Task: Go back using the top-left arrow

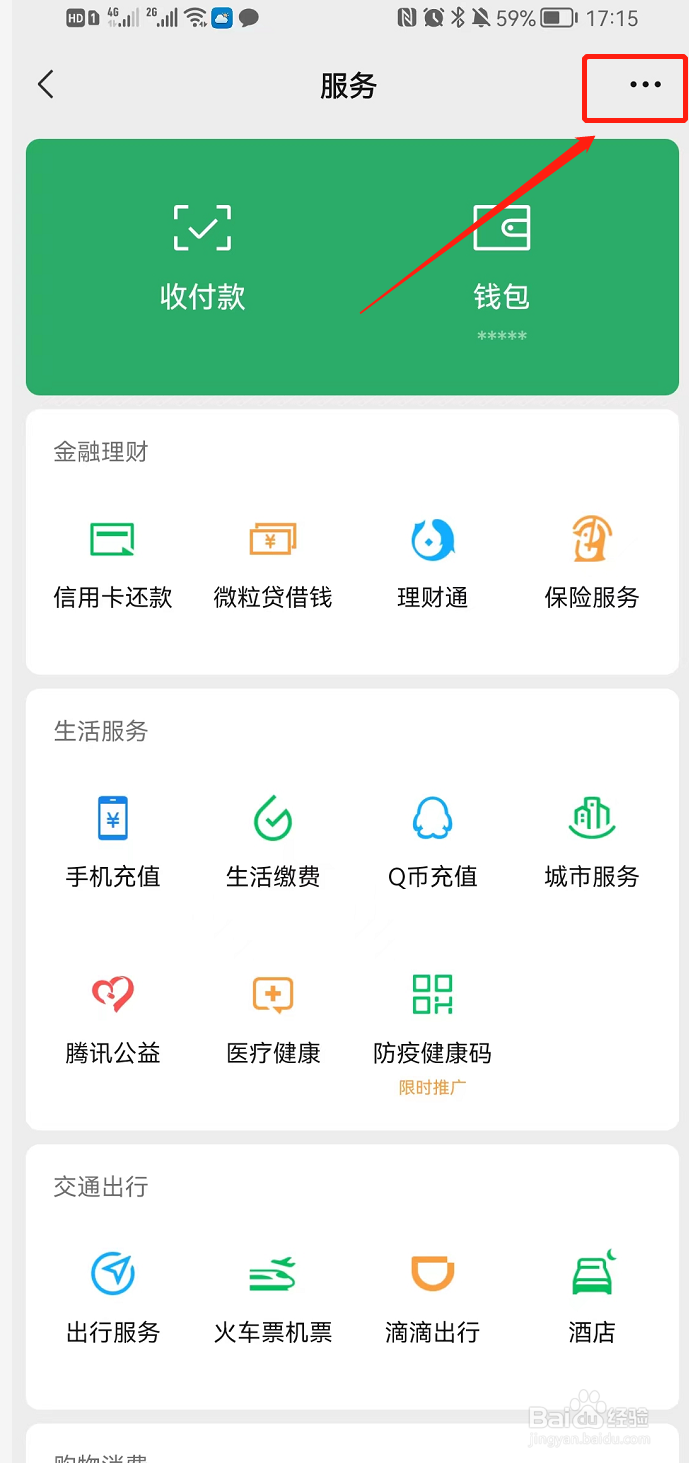Action: tap(45, 84)
